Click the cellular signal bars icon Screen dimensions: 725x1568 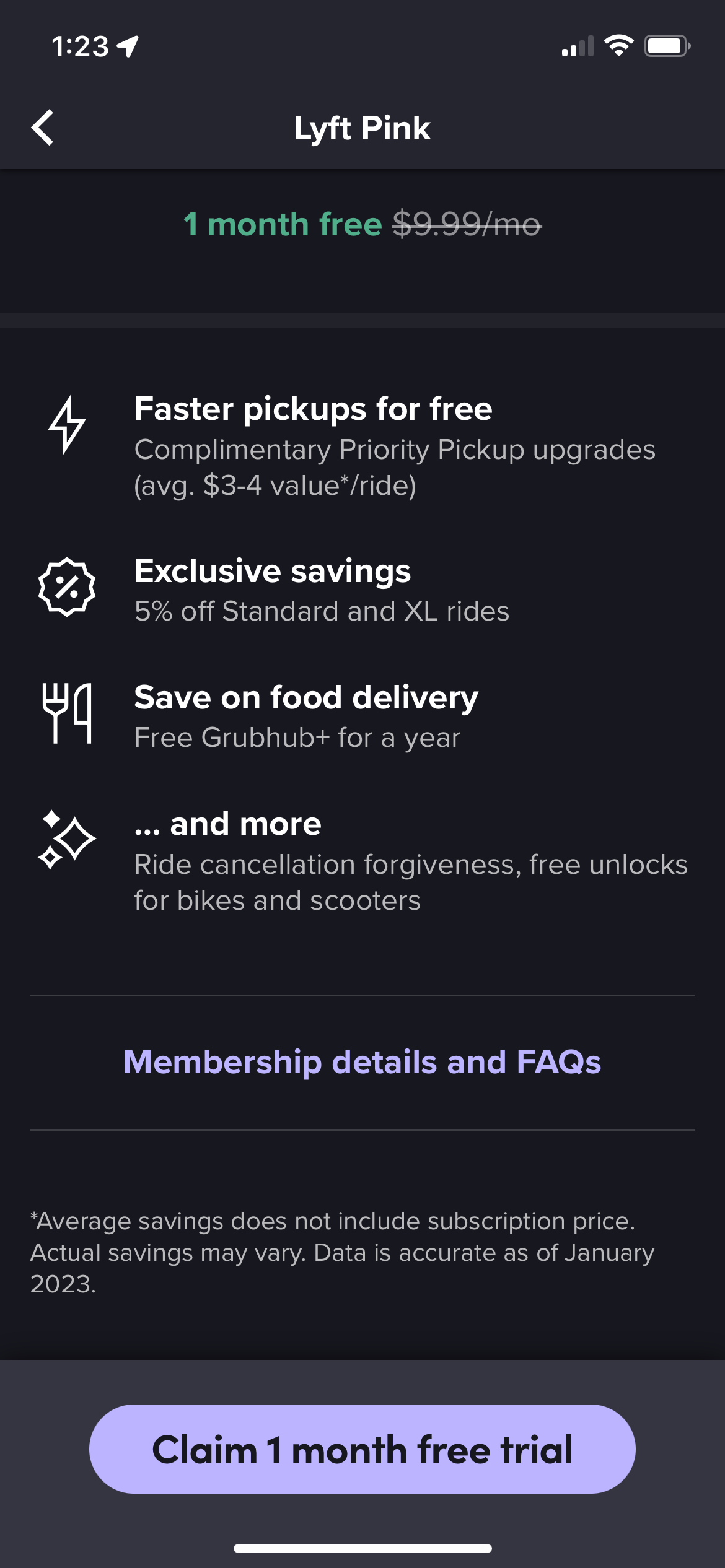[x=576, y=45]
